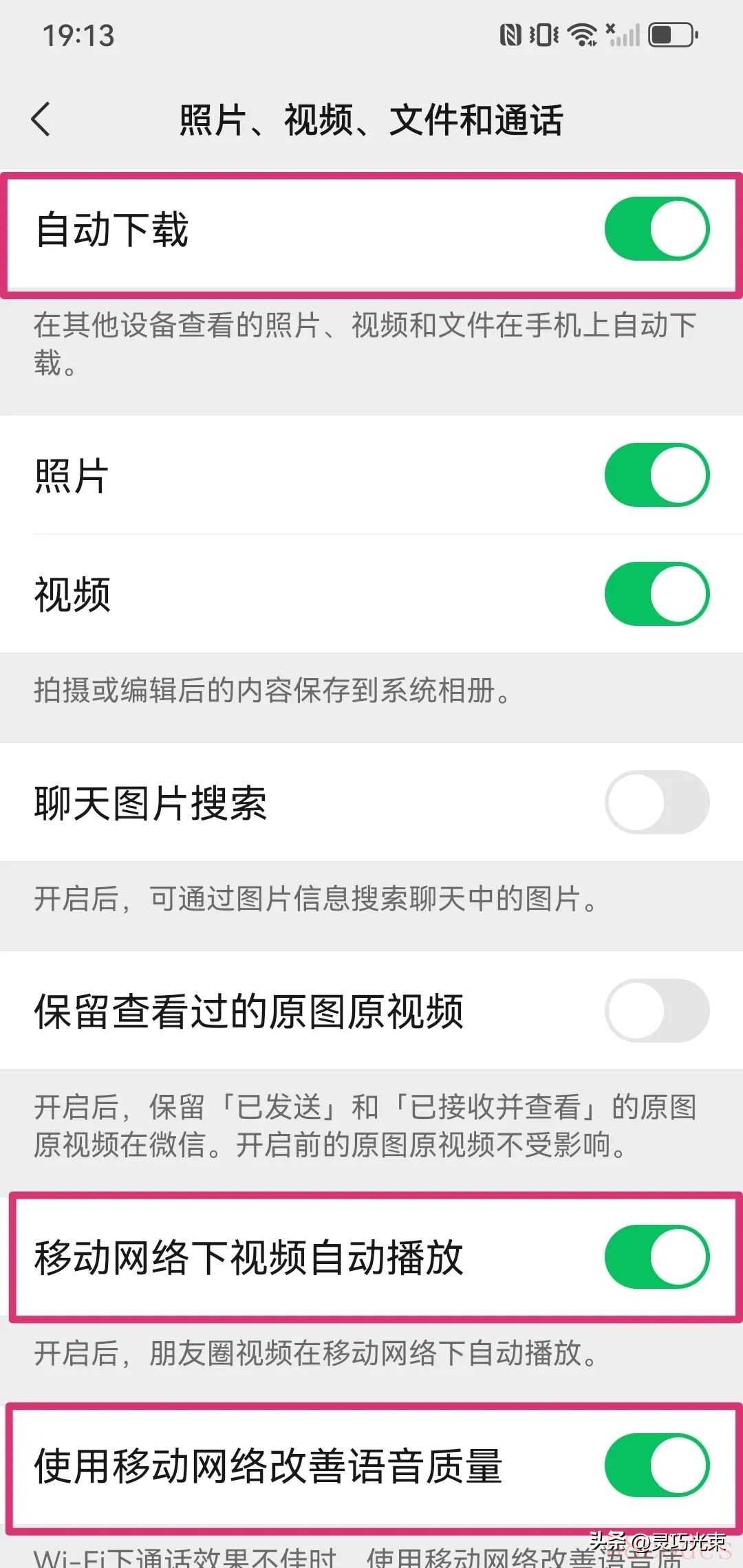Disable the 照片 save toggle

pyautogui.click(x=656, y=475)
